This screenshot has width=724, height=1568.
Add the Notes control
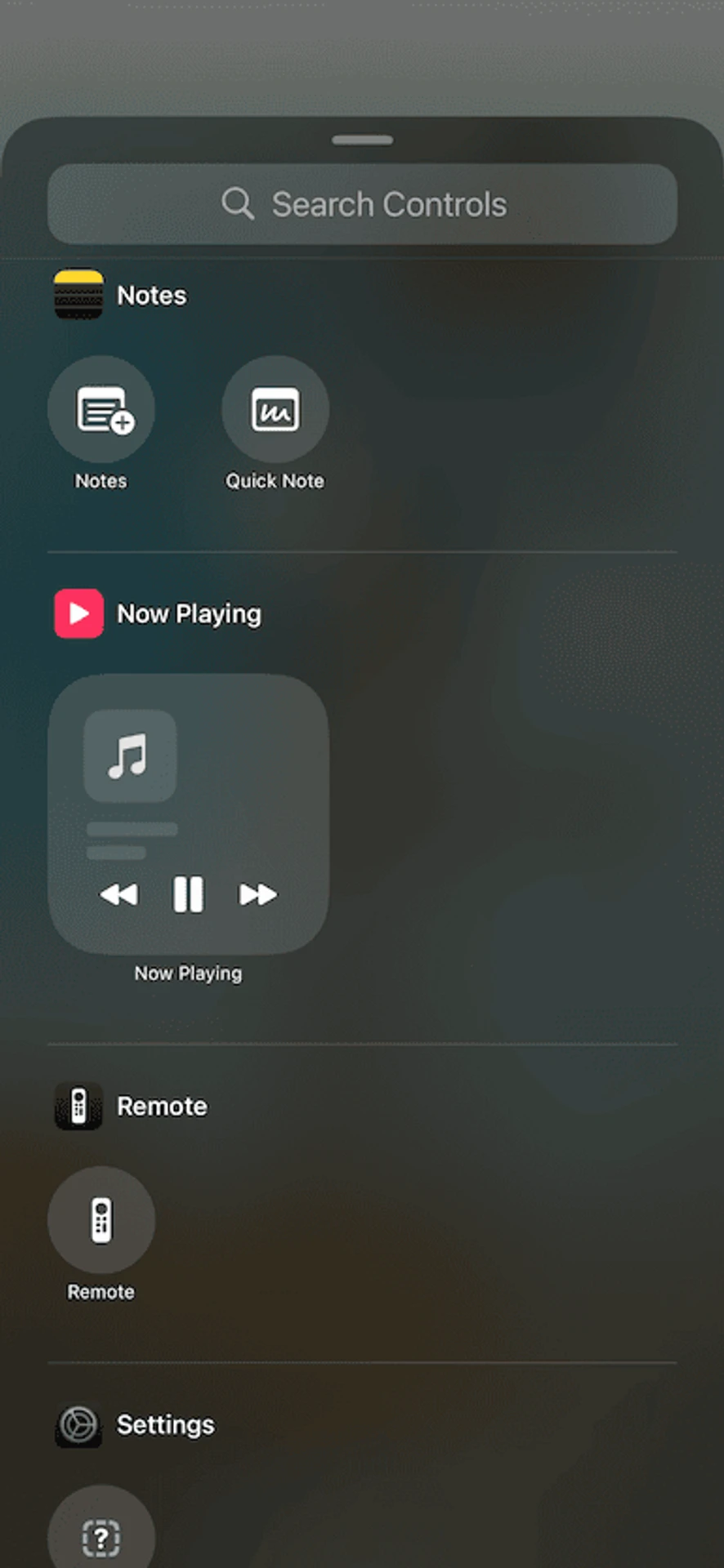click(x=101, y=409)
